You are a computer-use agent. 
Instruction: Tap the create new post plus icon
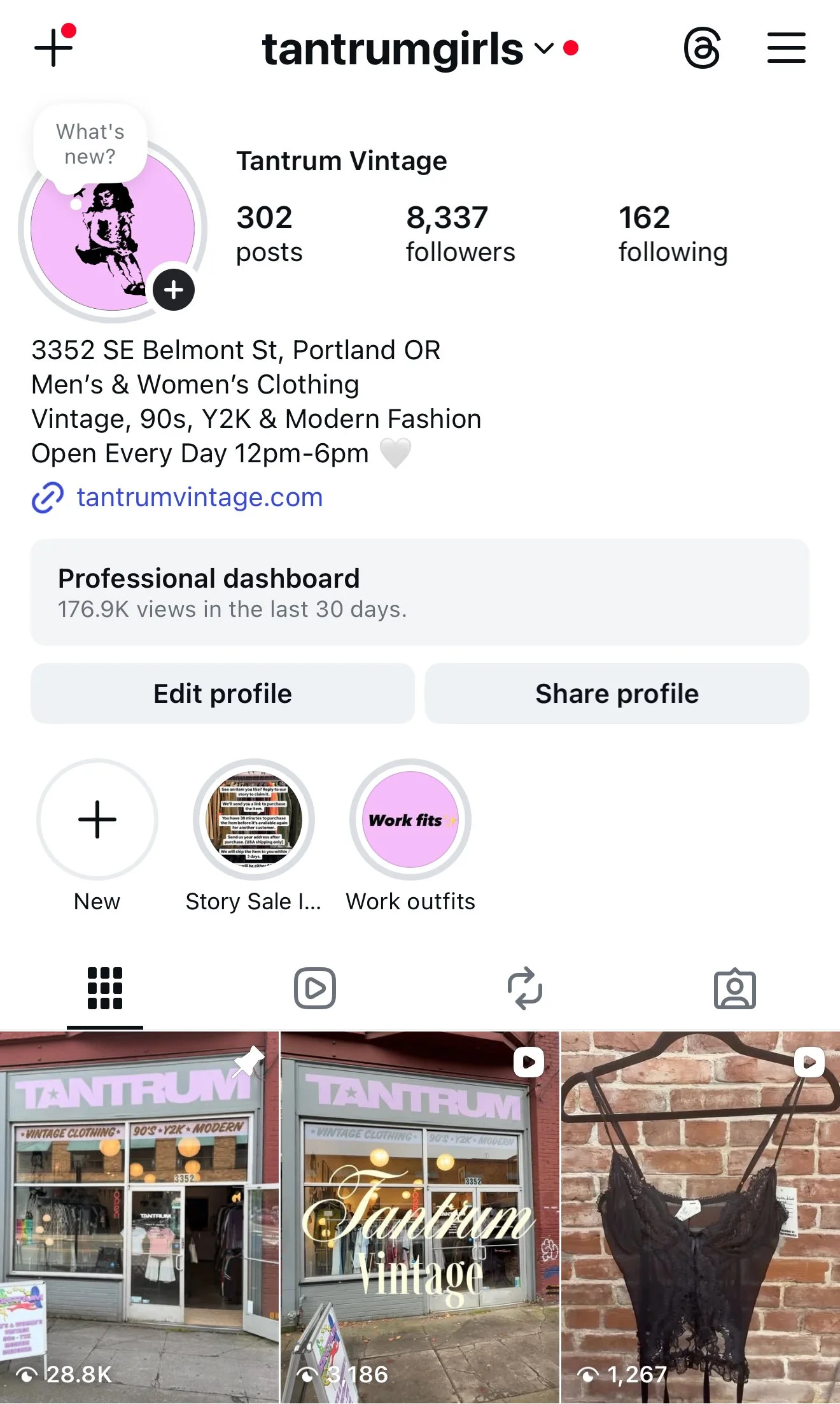click(53, 48)
